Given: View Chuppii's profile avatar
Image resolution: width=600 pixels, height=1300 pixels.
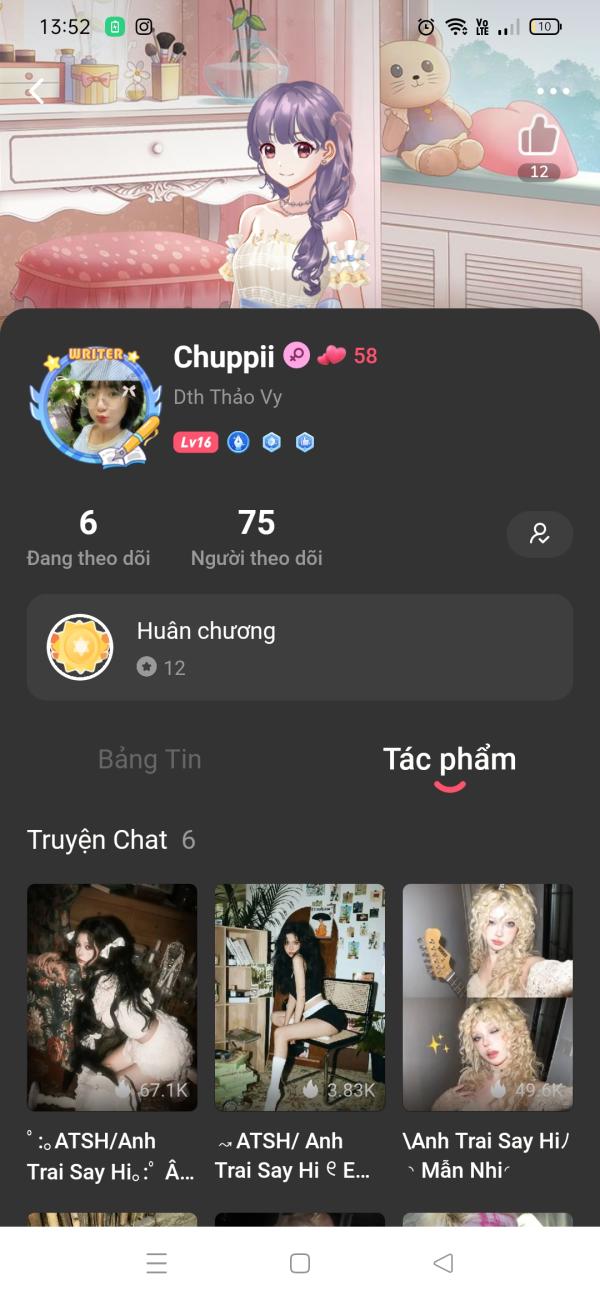Looking at the screenshot, I should coord(101,409).
